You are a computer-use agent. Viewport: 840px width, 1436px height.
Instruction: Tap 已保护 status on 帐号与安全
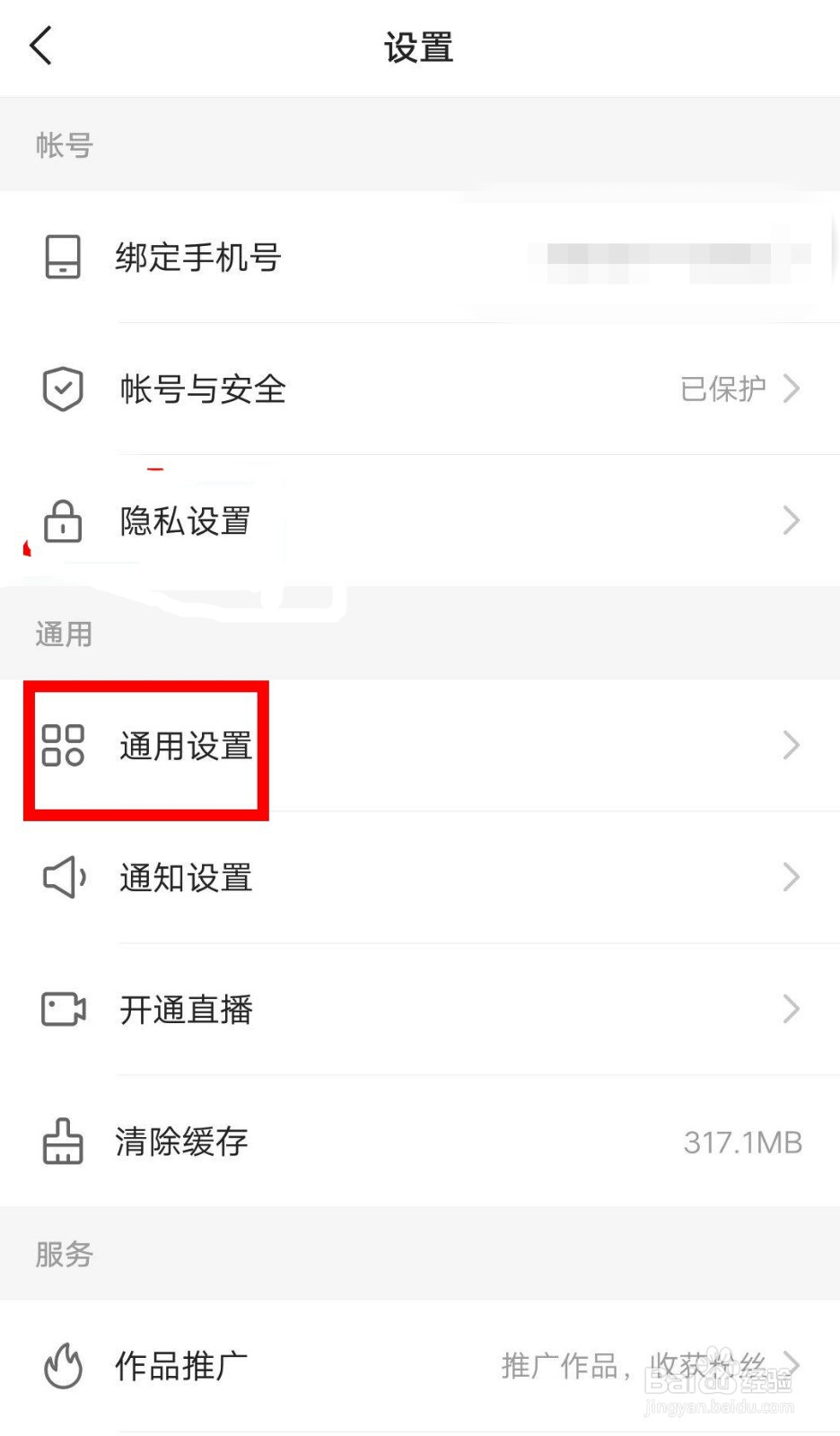[723, 389]
